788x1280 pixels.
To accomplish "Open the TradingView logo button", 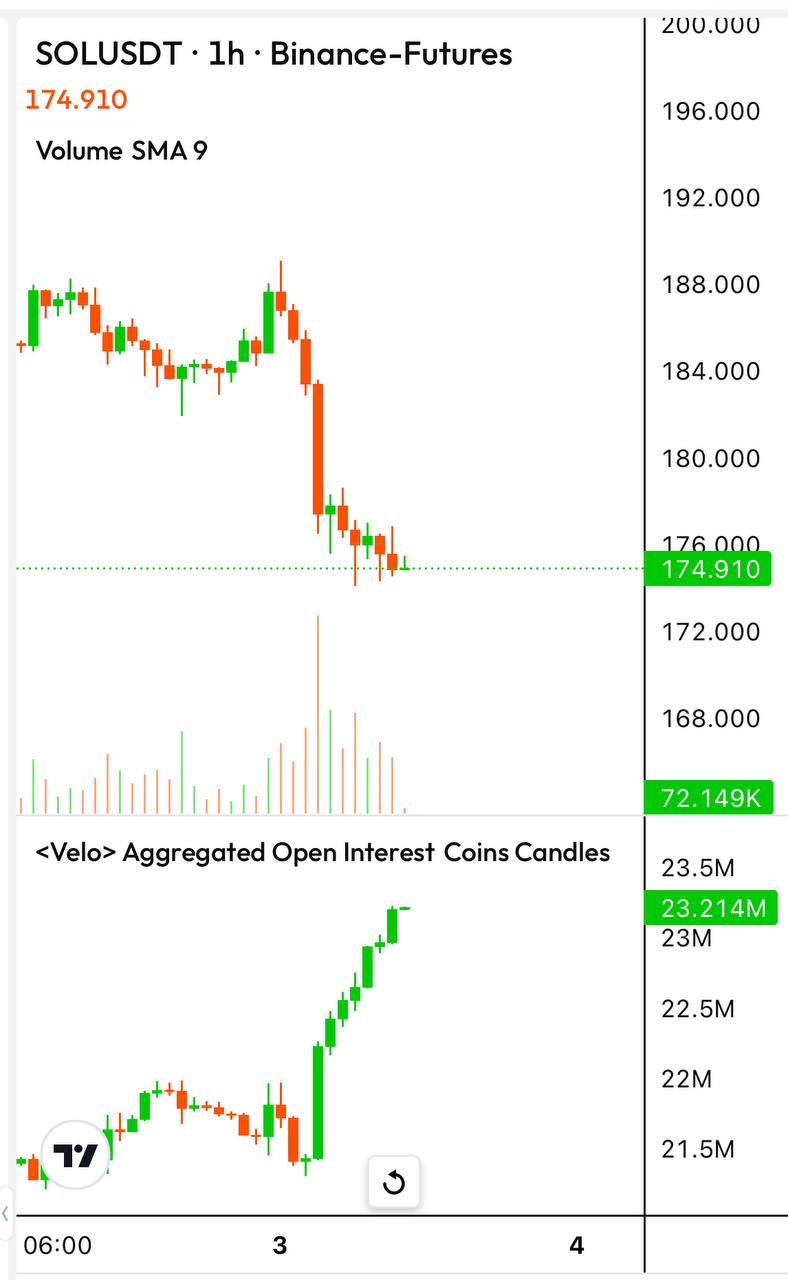I will [x=76, y=1156].
